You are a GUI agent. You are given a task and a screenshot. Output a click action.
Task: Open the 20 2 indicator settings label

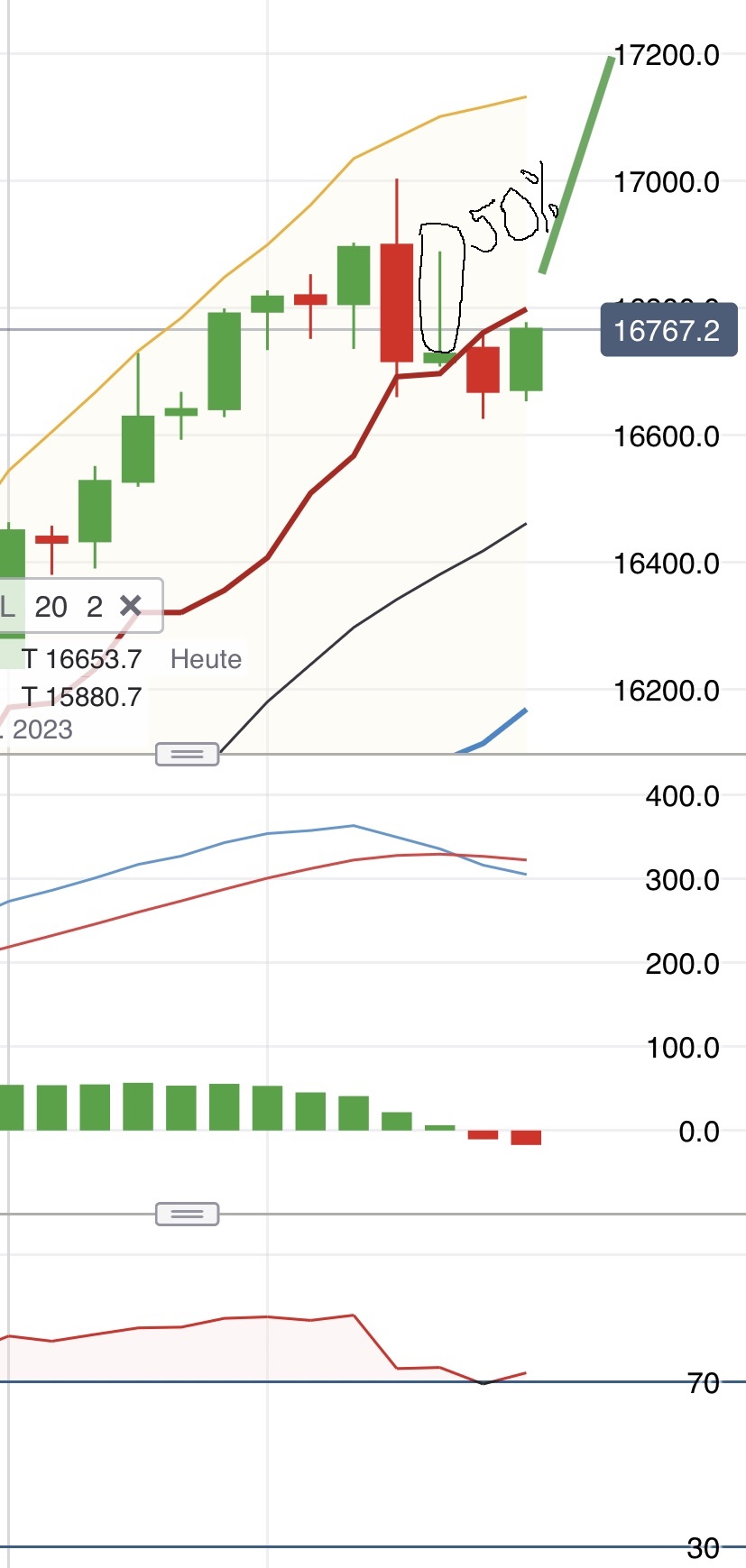click(68, 607)
